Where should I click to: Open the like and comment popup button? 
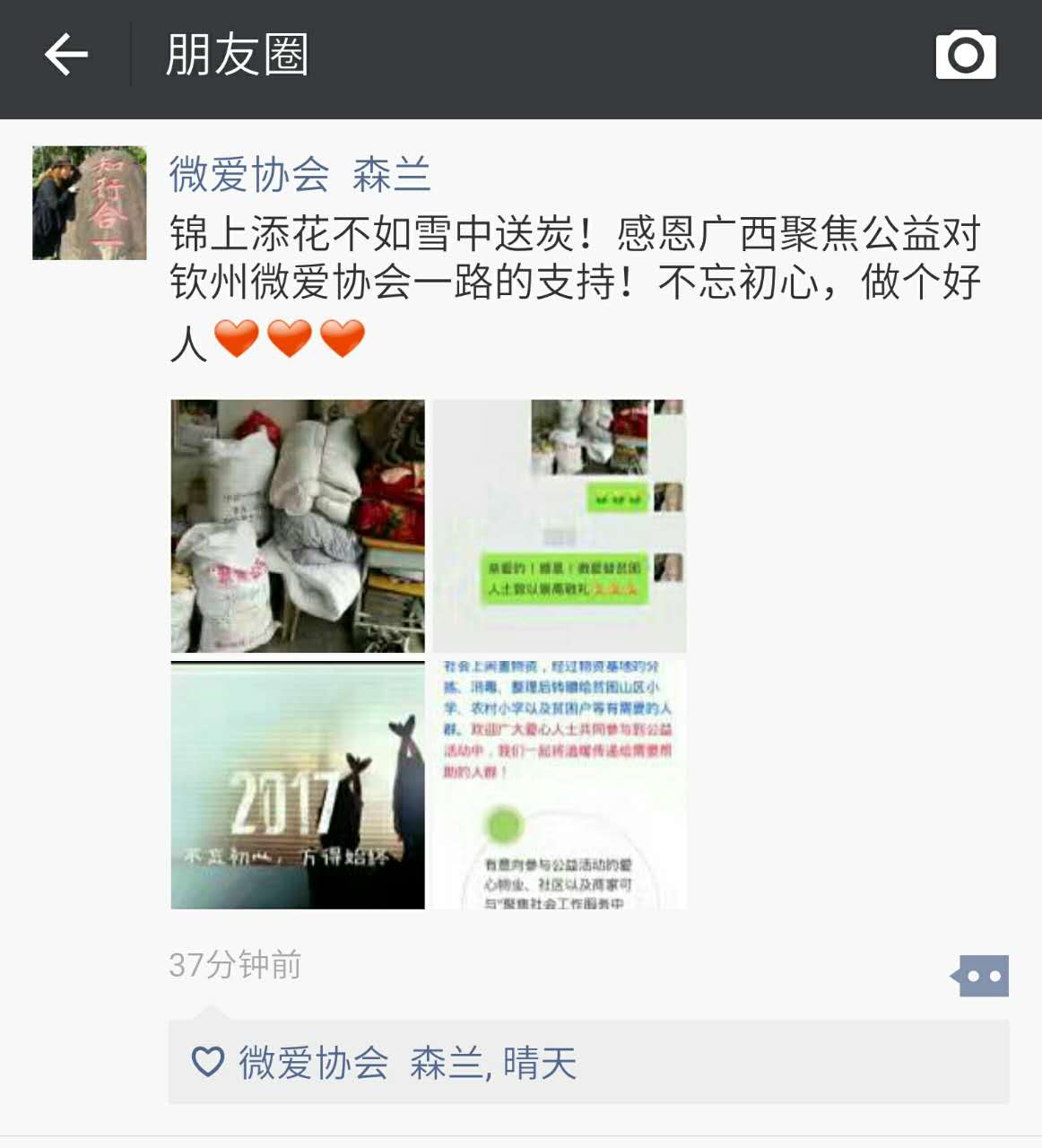click(x=981, y=976)
